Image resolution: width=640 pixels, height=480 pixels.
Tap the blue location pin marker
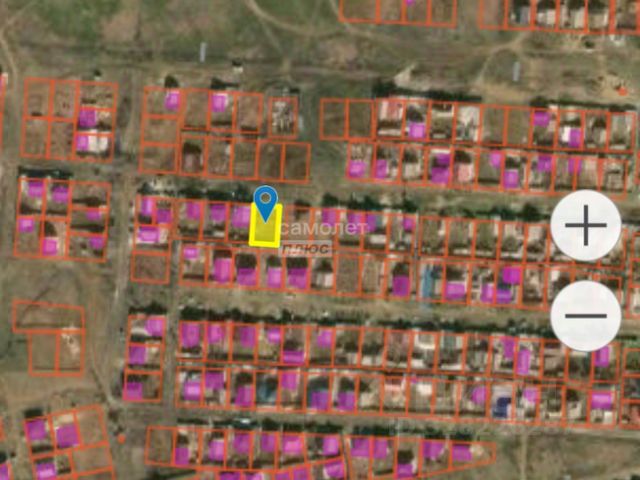pos(265,203)
